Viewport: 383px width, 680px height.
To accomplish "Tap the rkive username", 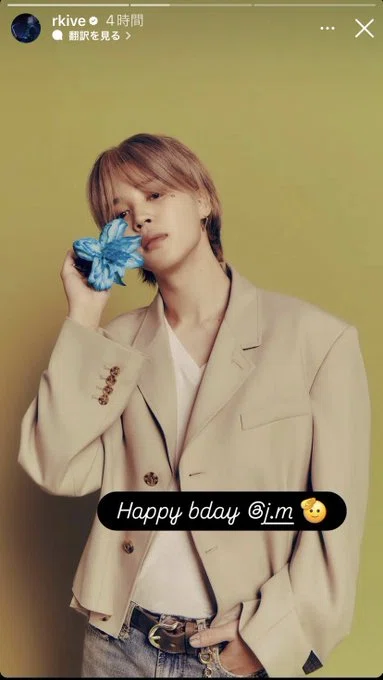I will (69, 21).
